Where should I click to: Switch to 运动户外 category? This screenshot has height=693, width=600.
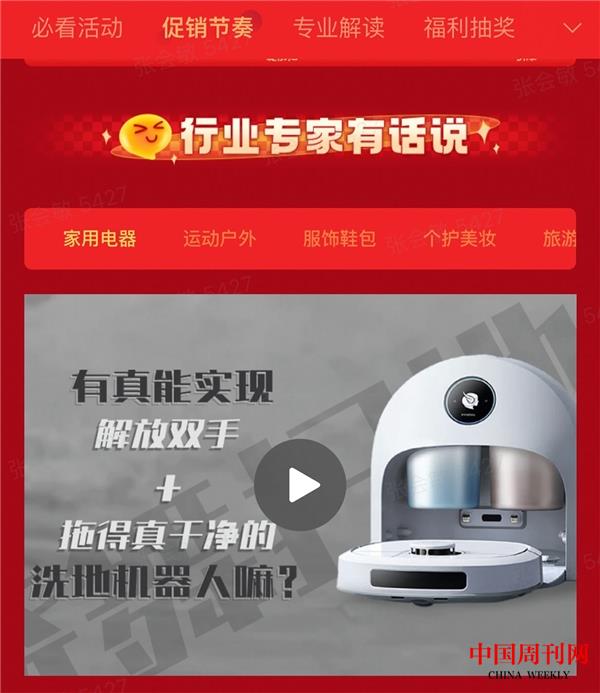219,239
